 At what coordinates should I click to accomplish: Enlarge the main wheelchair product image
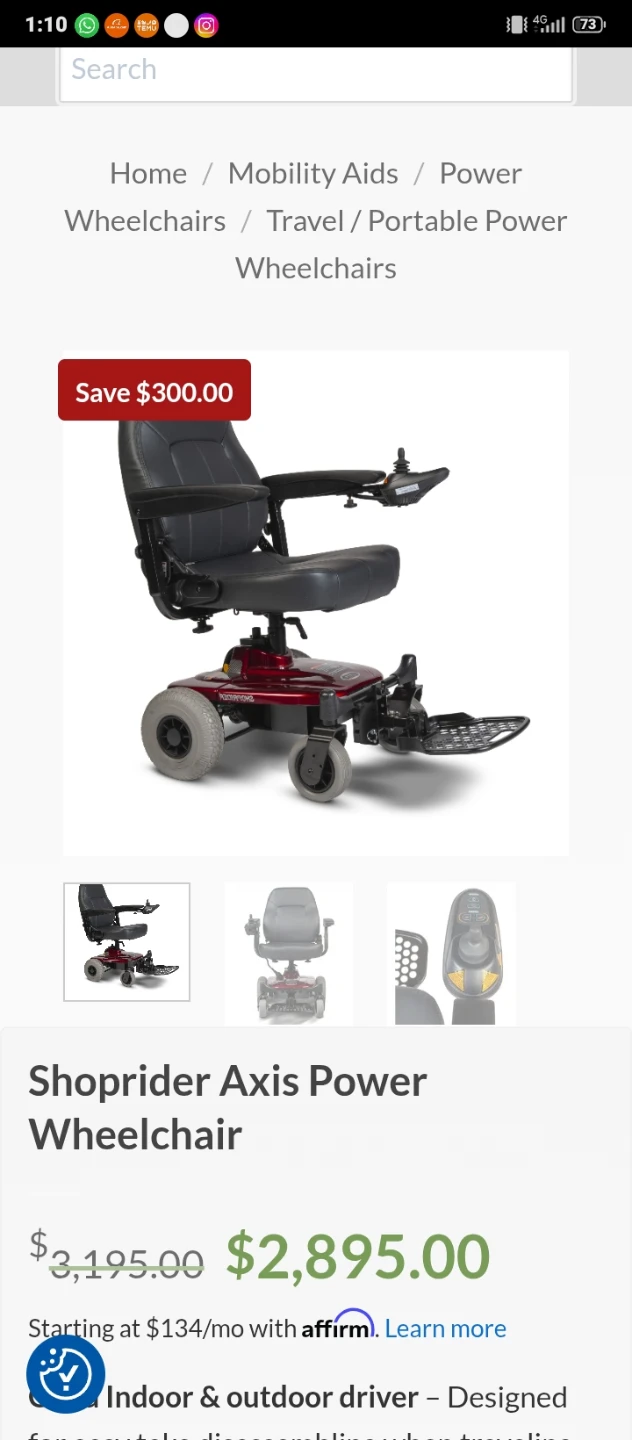click(x=316, y=603)
